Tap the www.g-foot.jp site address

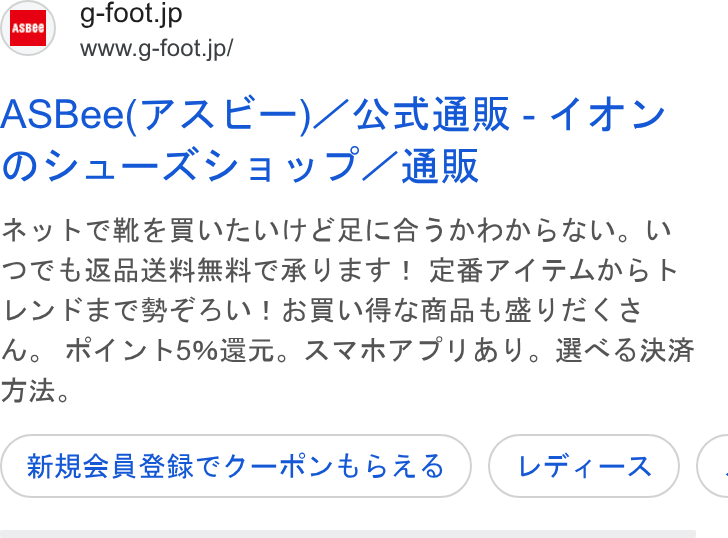pyautogui.click(x=156, y=48)
